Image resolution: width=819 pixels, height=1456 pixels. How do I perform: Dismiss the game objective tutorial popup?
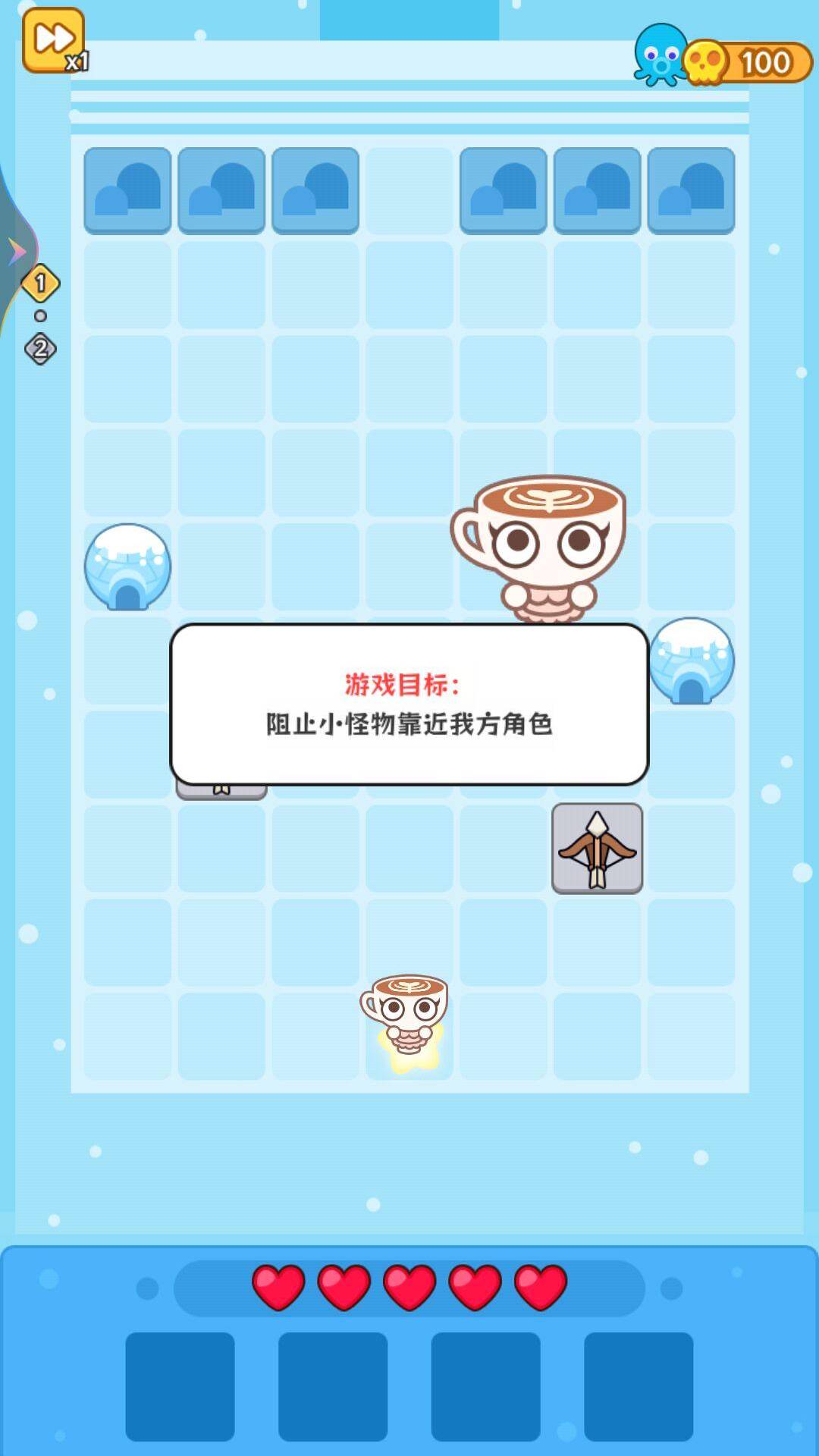tap(409, 704)
